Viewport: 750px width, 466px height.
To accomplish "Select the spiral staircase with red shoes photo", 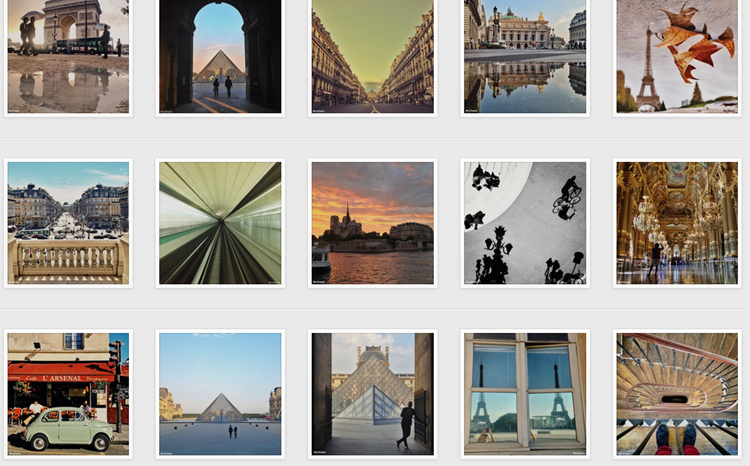I will 677,393.
